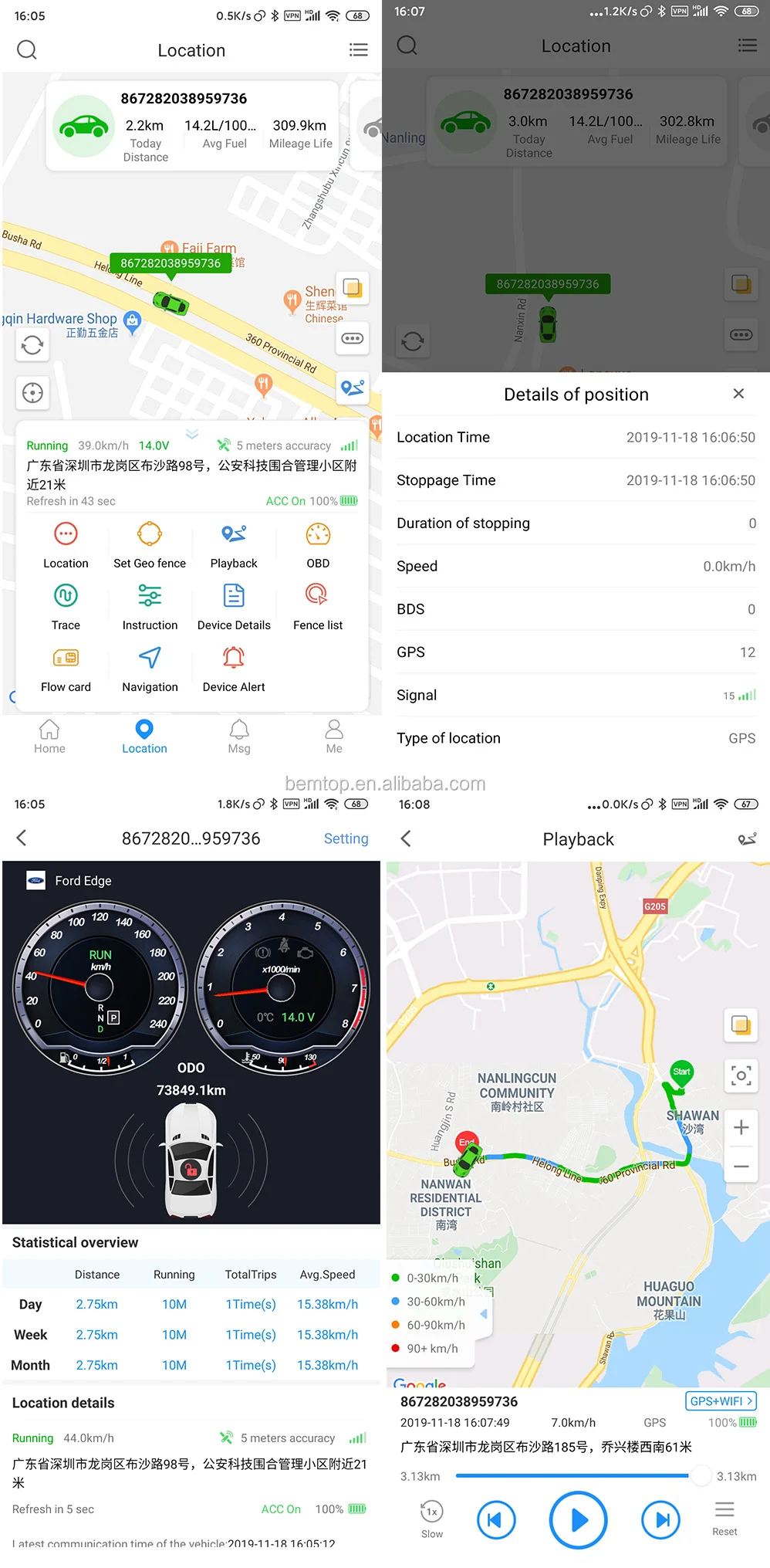Open the hamburger menu on Location screen
The image size is (770, 1568).
358,49
